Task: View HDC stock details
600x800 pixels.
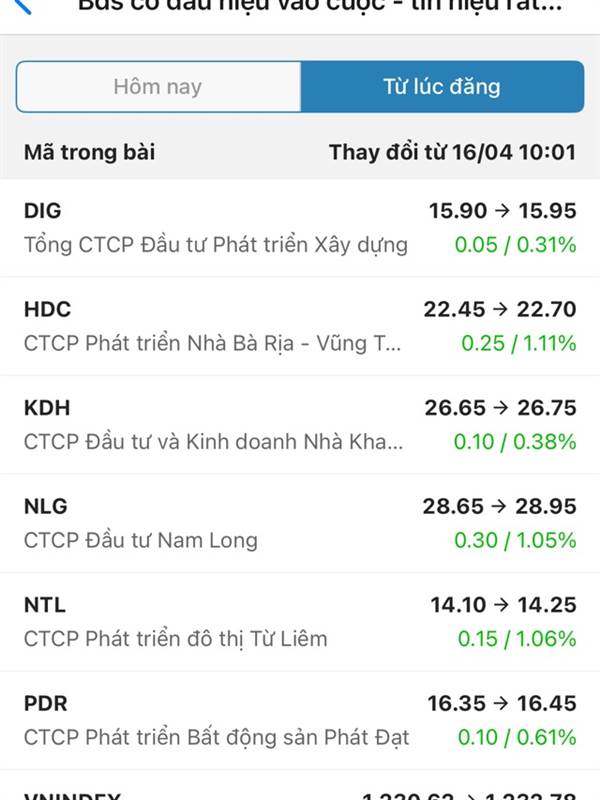Action: 300,326
